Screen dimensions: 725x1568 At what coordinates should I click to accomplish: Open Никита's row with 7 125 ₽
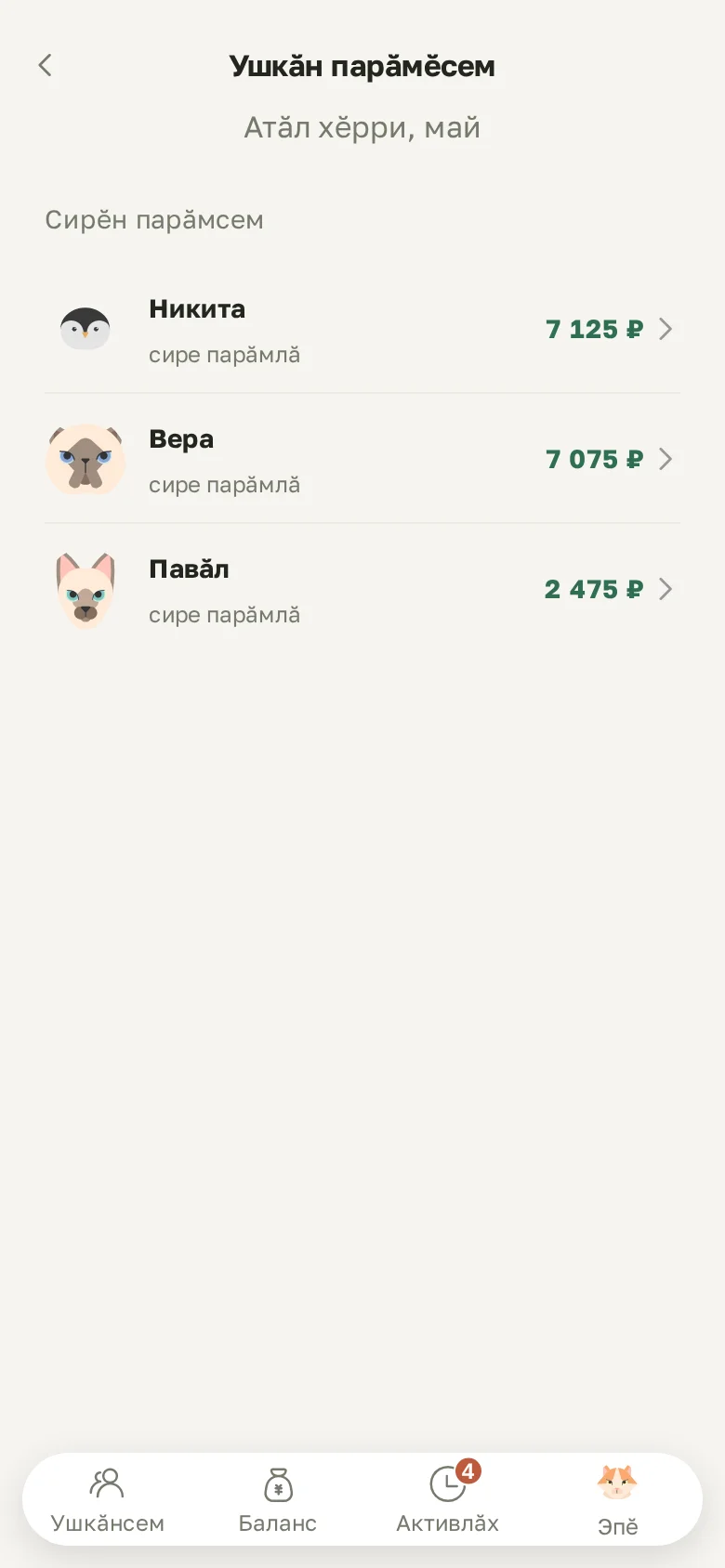click(362, 329)
